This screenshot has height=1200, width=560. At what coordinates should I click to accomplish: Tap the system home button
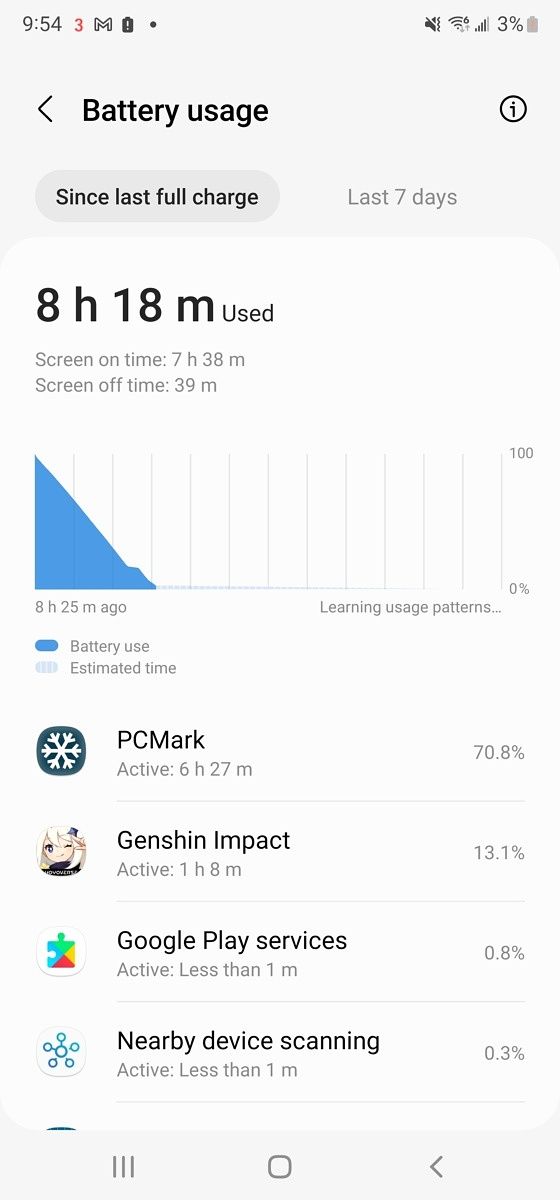click(x=280, y=1166)
